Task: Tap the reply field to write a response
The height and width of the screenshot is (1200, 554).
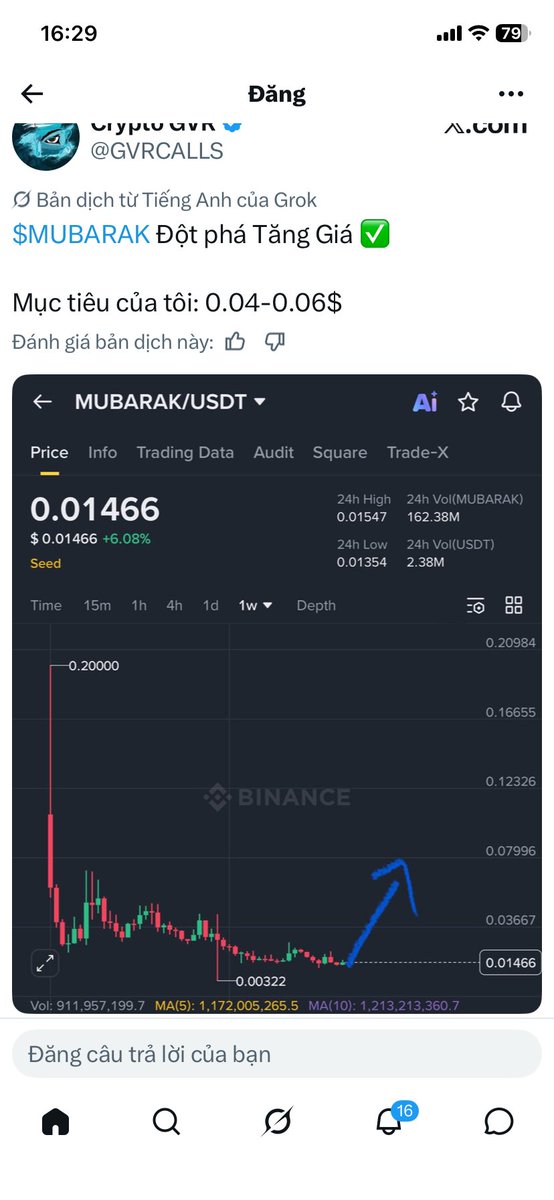Action: (x=277, y=1054)
